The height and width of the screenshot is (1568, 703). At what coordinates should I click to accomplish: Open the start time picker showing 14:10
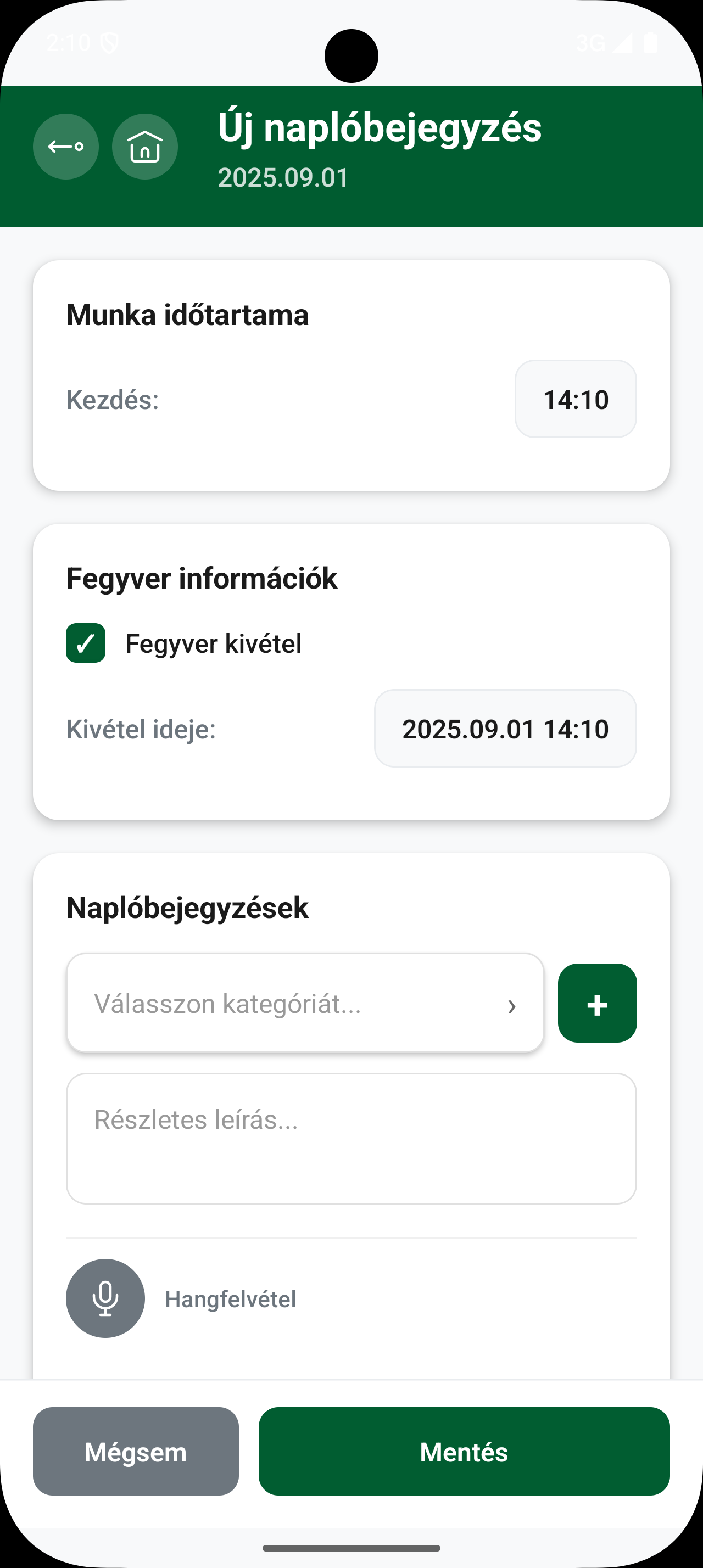pos(574,399)
